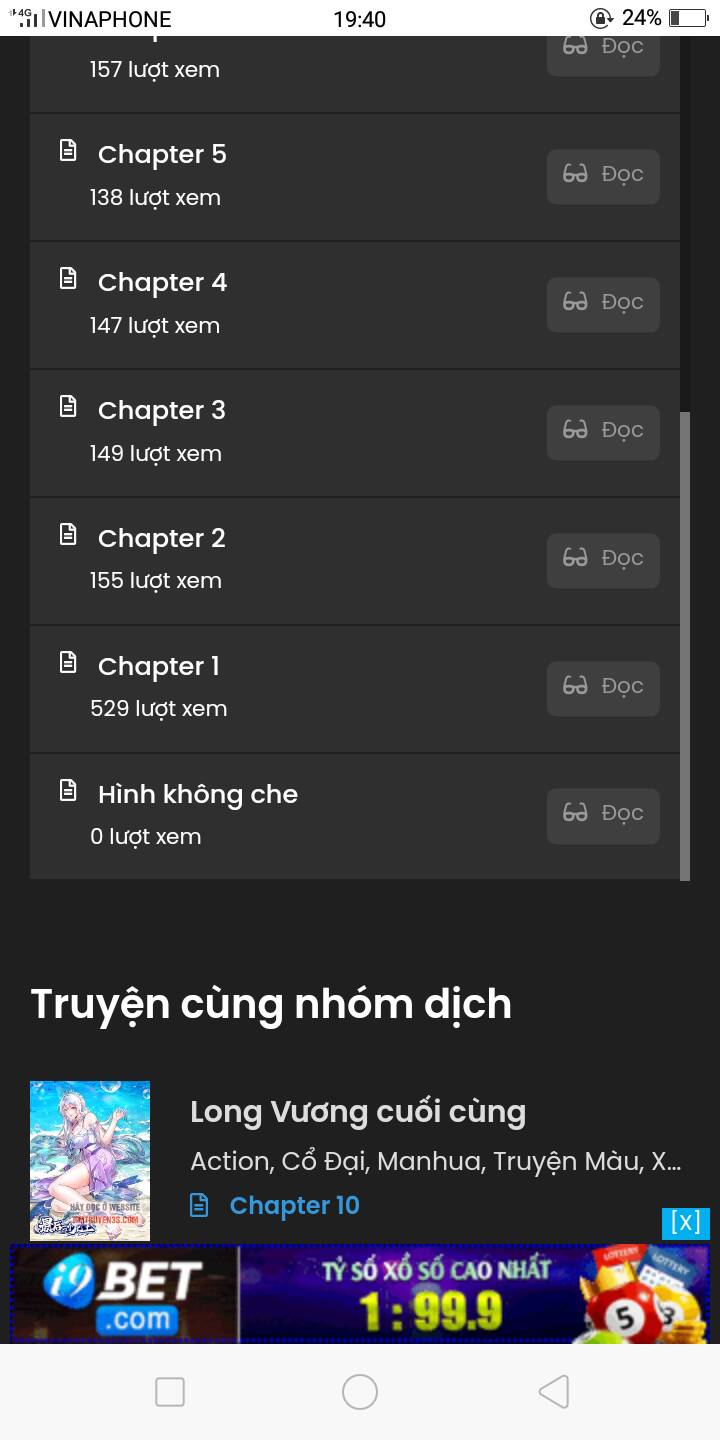Open Chapter 3 from the list
This screenshot has height=1440, width=720.
click(x=161, y=411)
